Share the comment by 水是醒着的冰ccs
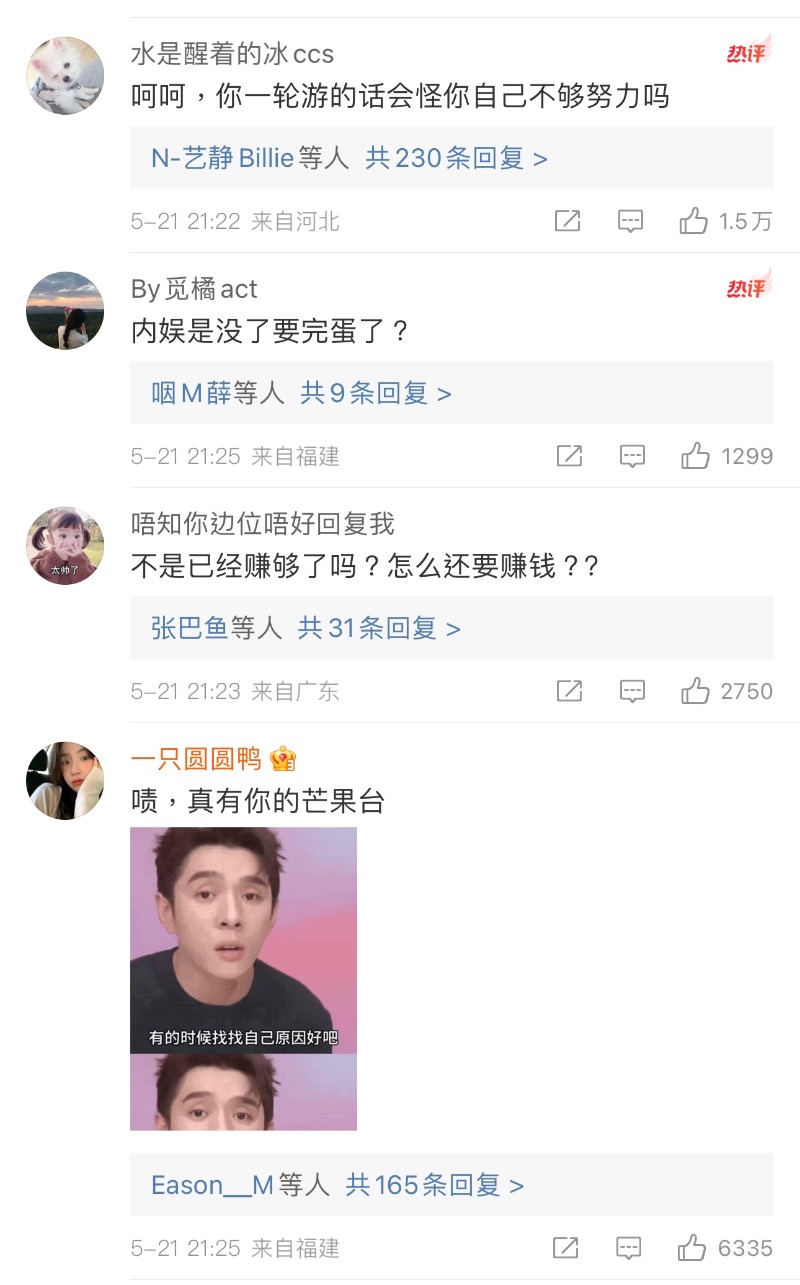Image resolution: width=800 pixels, height=1285 pixels. tap(567, 221)
